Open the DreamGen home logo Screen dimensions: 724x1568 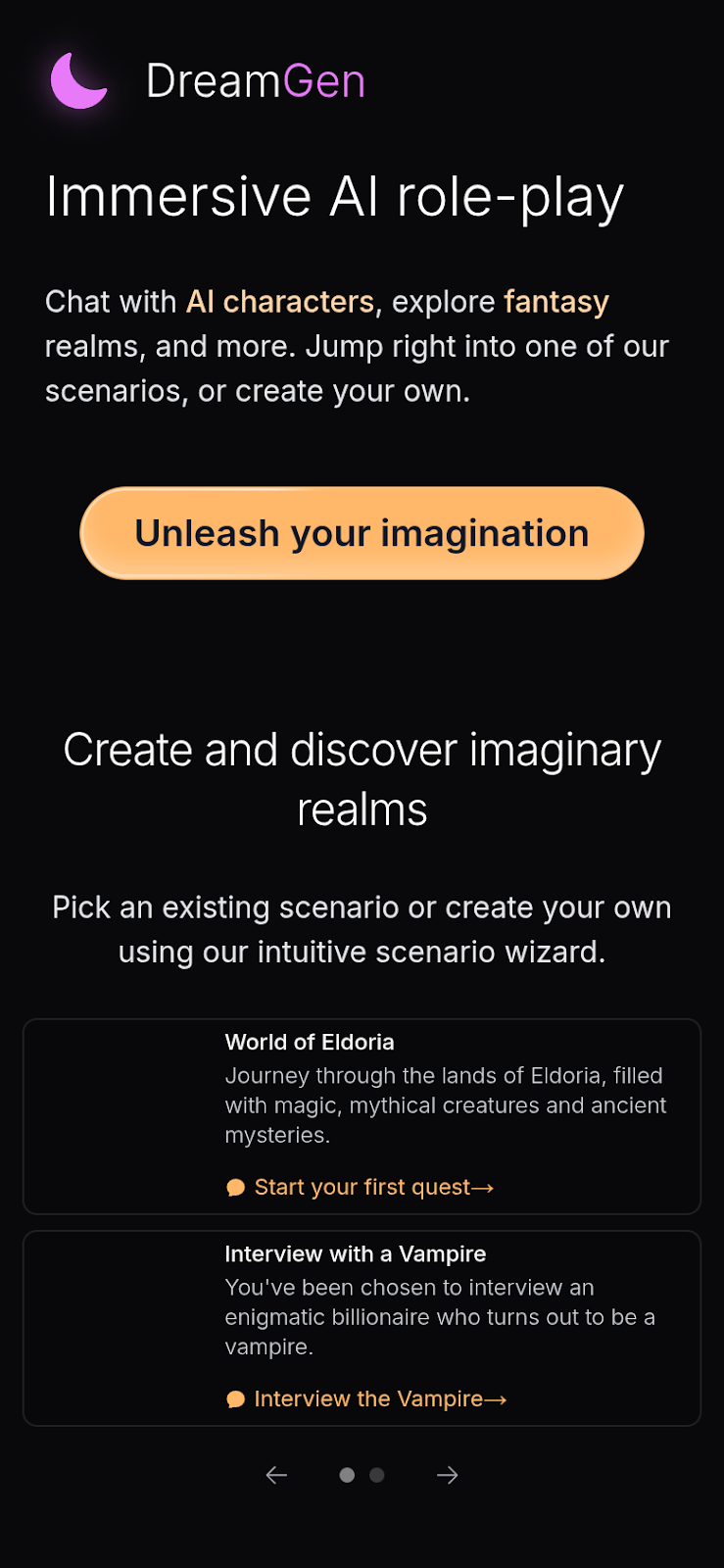coord(207,80)
